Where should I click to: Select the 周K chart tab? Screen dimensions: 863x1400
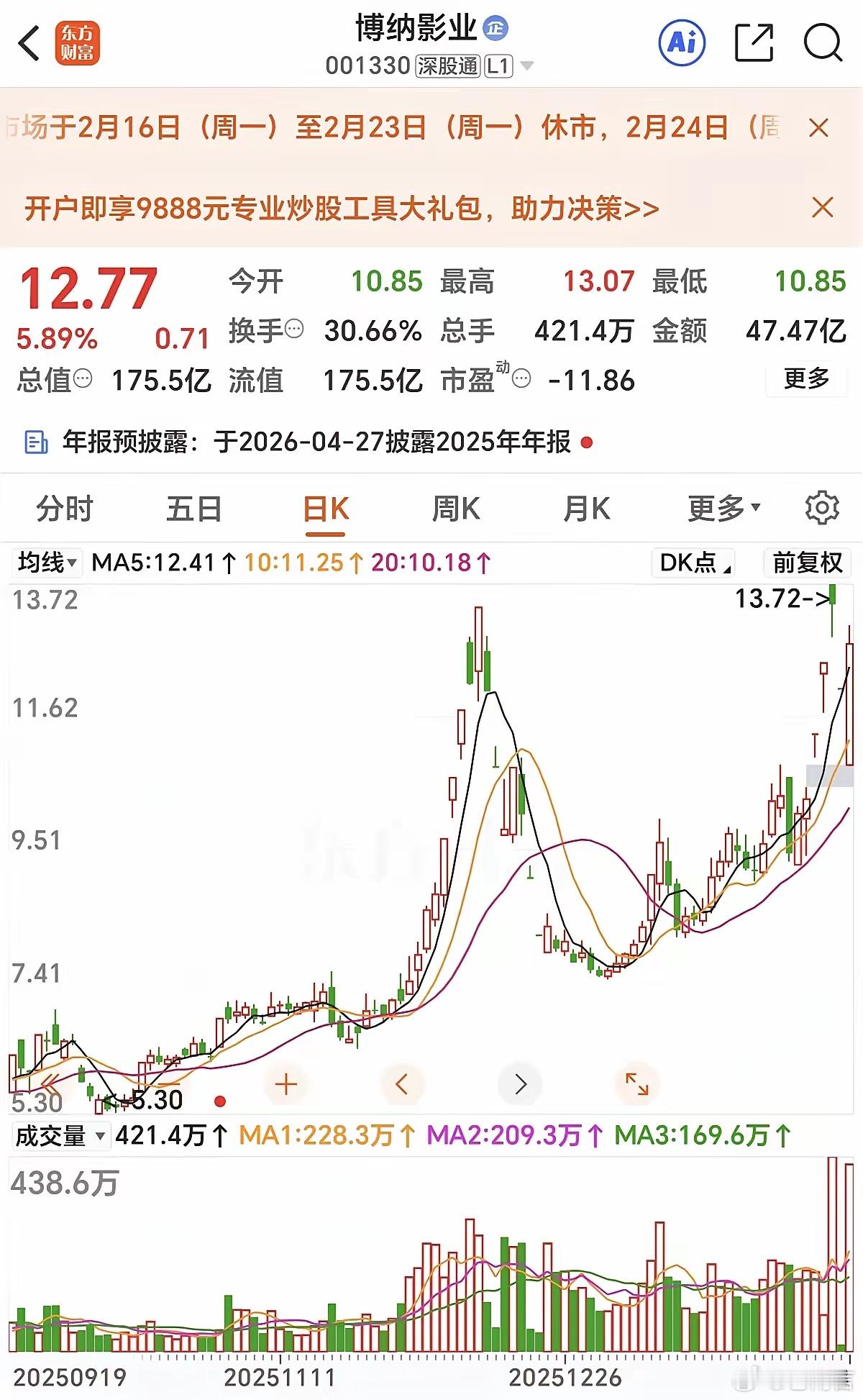tap(455, 509)
